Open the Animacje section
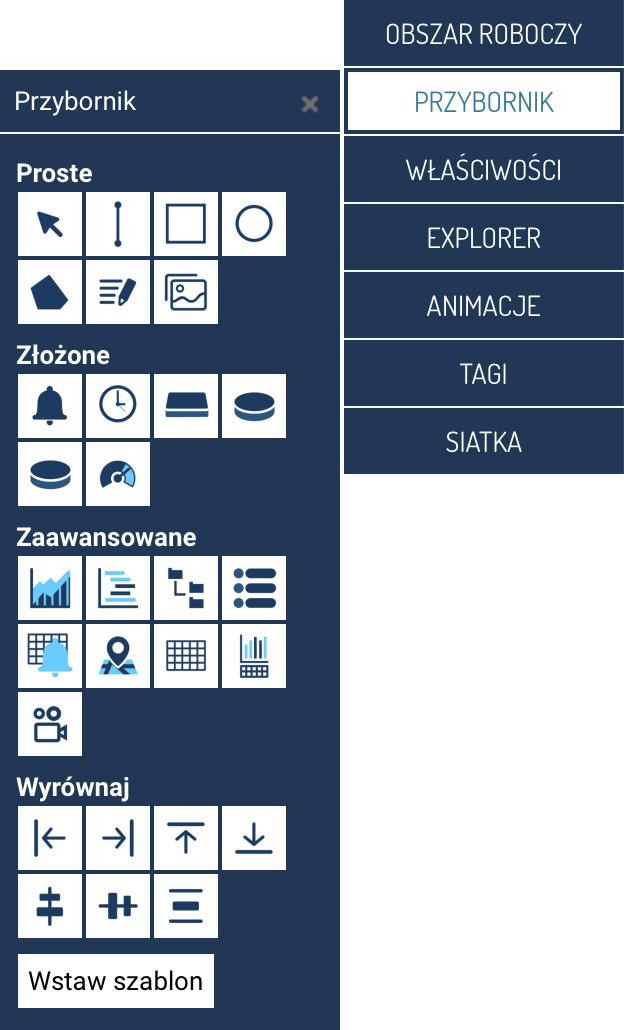624x1030 pixels. [x=484, y=306]
